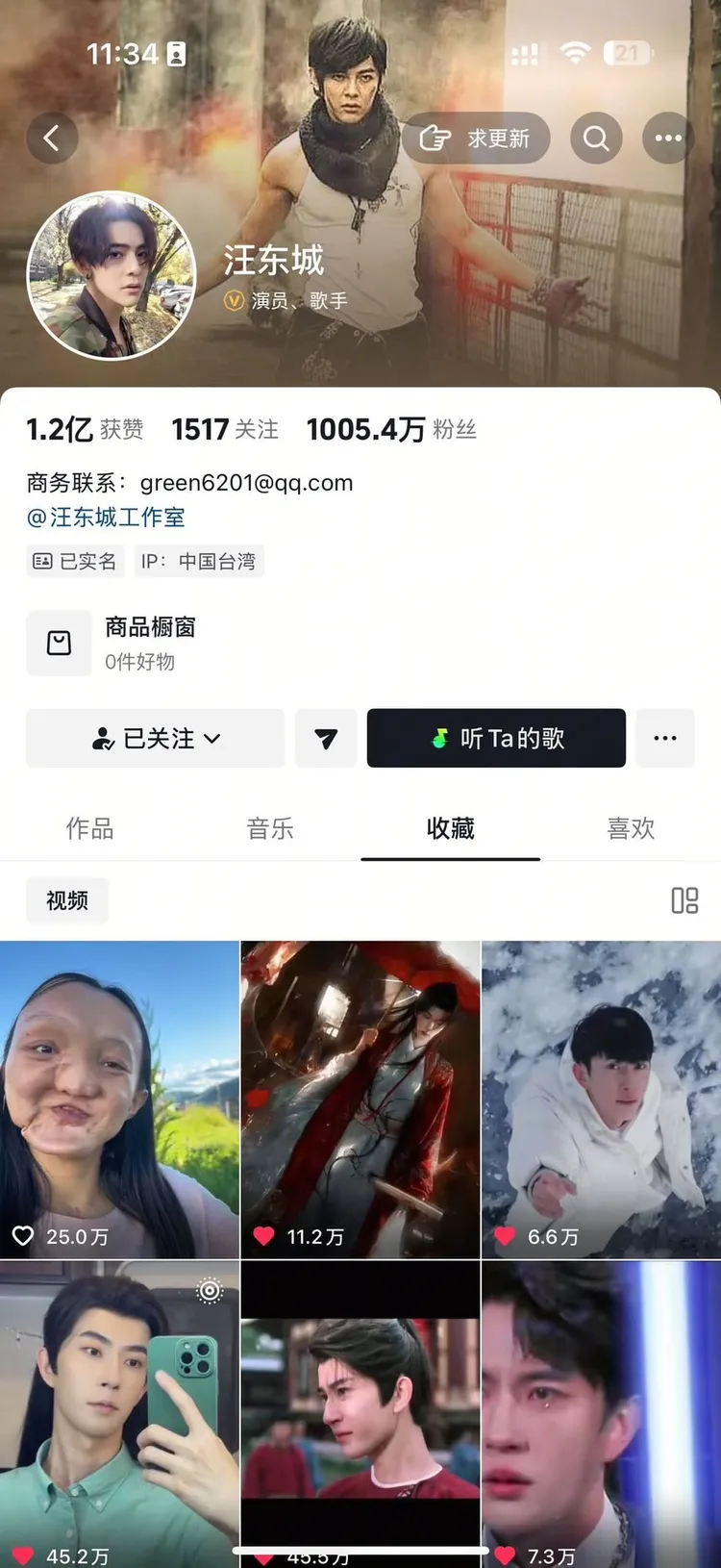Switch the video grid layout view
Screen dimensions: 721x1568
point(684,901)
